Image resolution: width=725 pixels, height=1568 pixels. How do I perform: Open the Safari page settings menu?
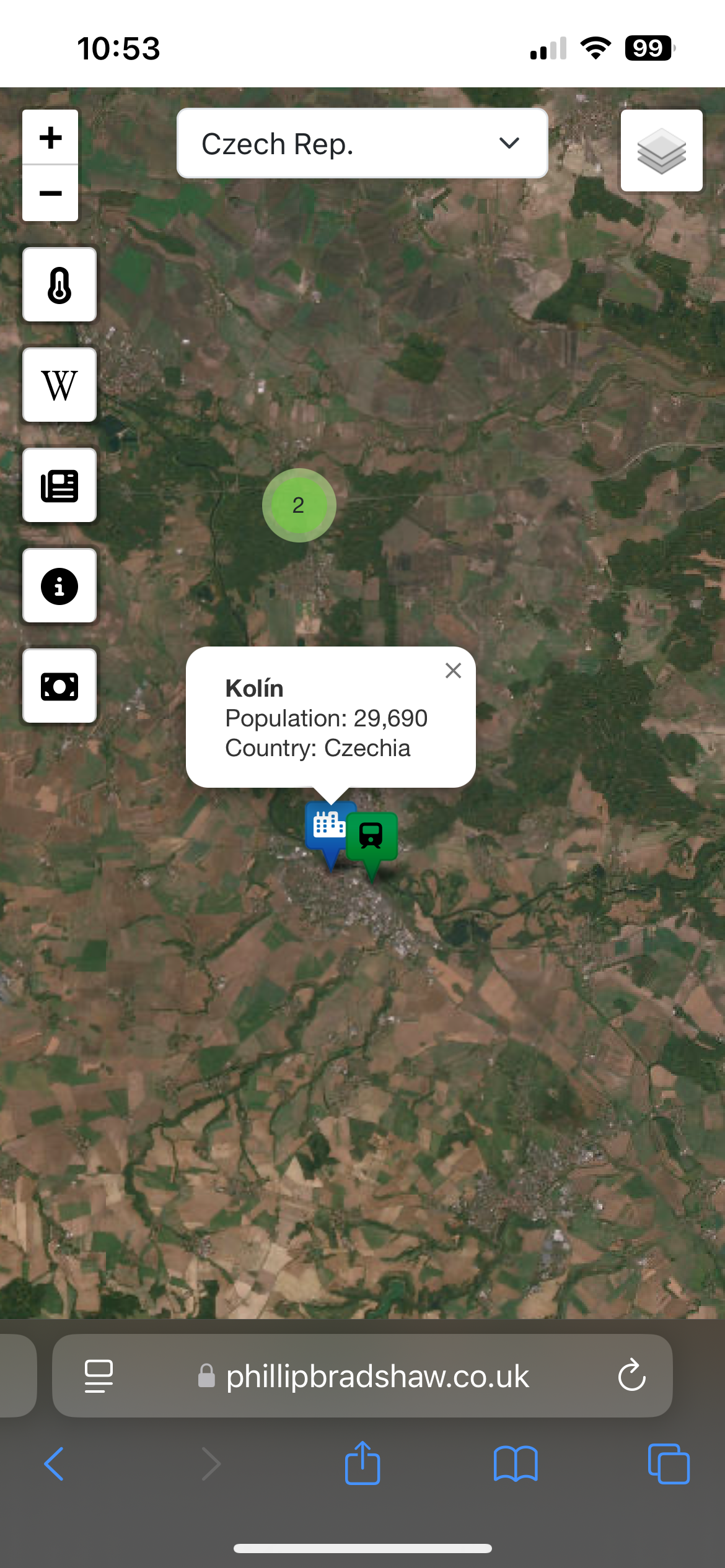coord(99,1376)
